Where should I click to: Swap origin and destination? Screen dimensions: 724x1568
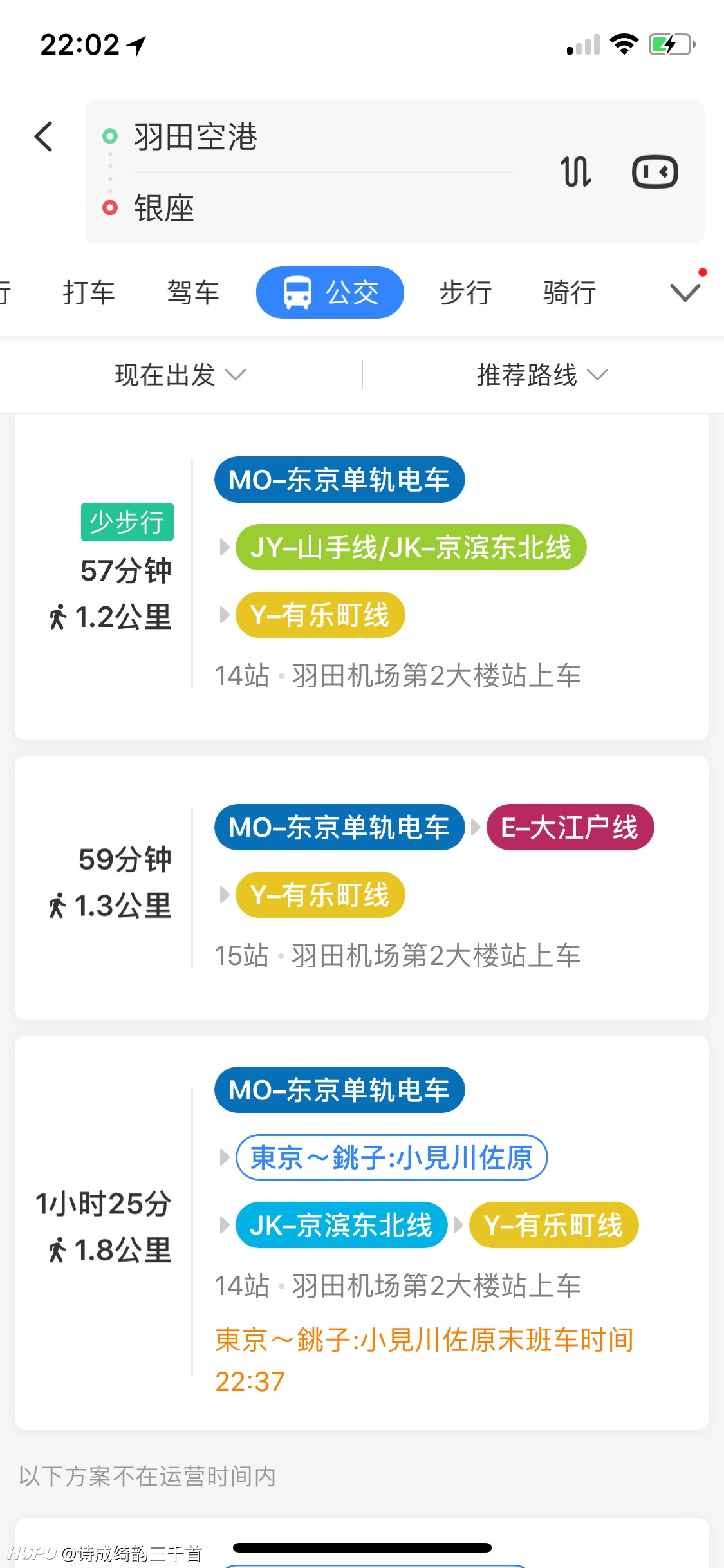(x=576, y=172)
